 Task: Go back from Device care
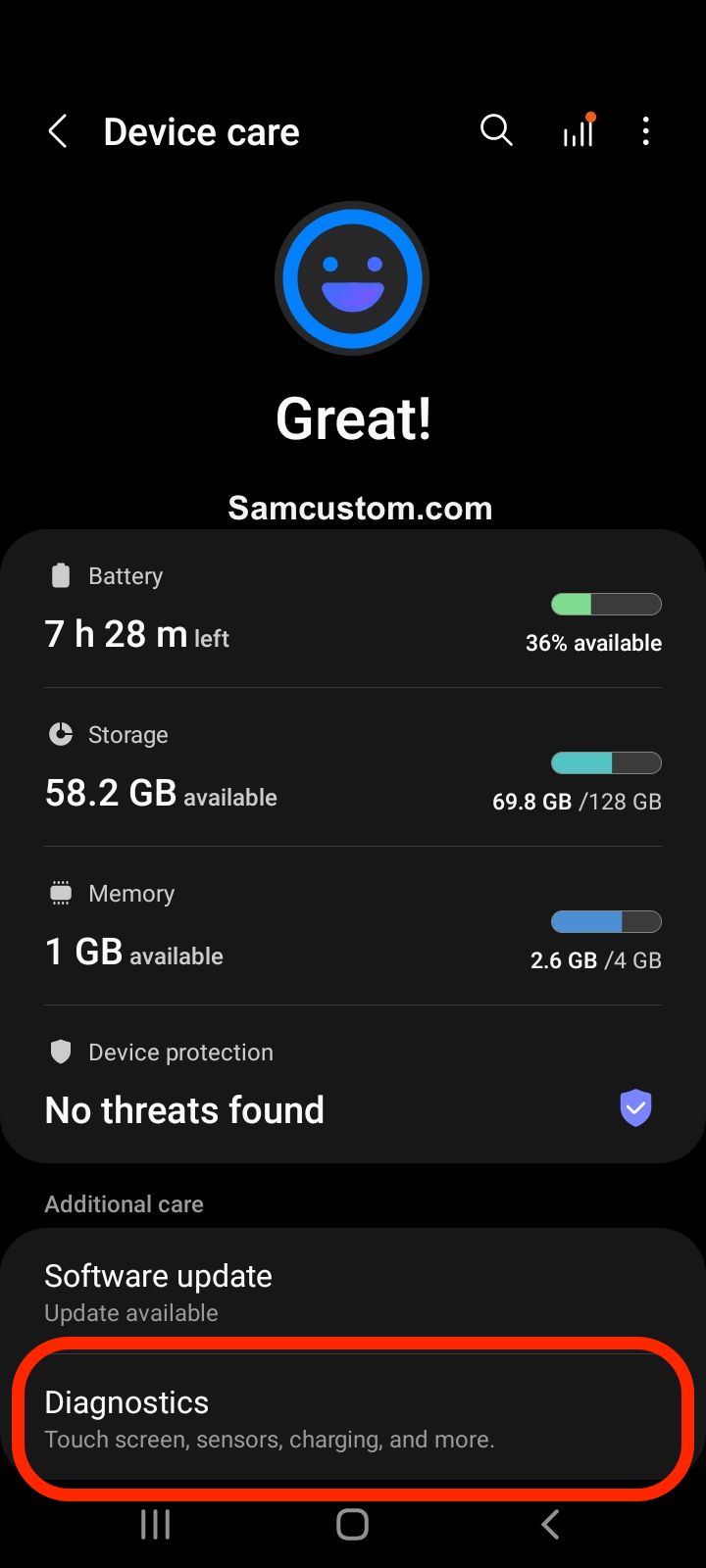pyautogui.click(x=58, y=131)
